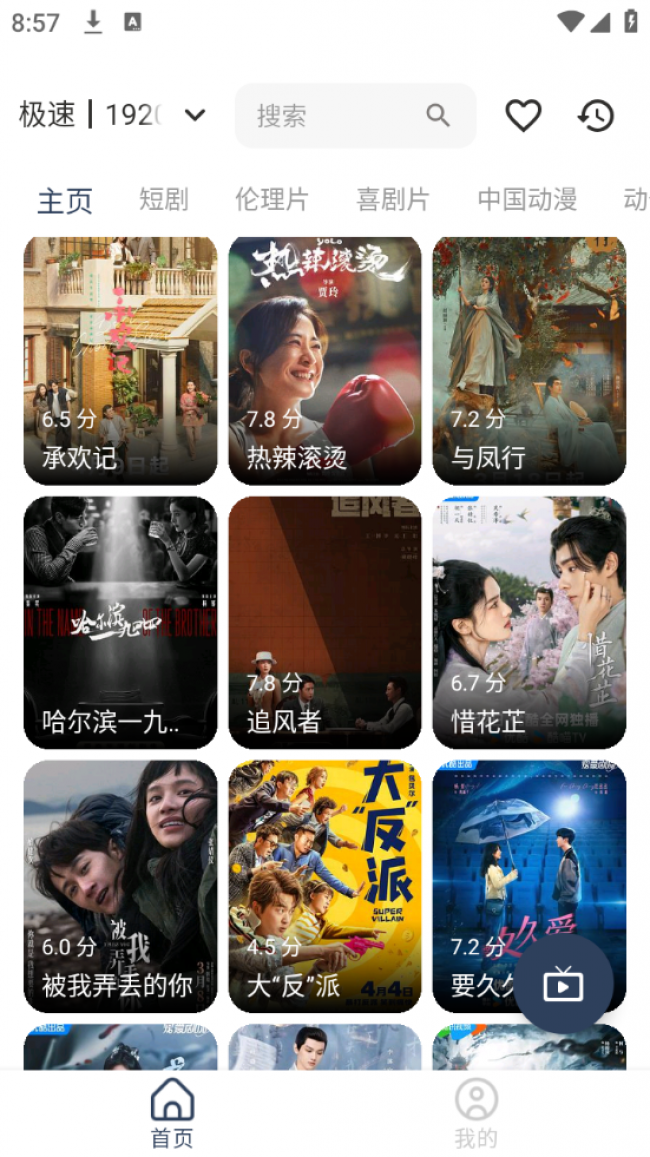Open favorites with the heart icon
Viewport: 650px width, 1157px height.
coord(523,116)
